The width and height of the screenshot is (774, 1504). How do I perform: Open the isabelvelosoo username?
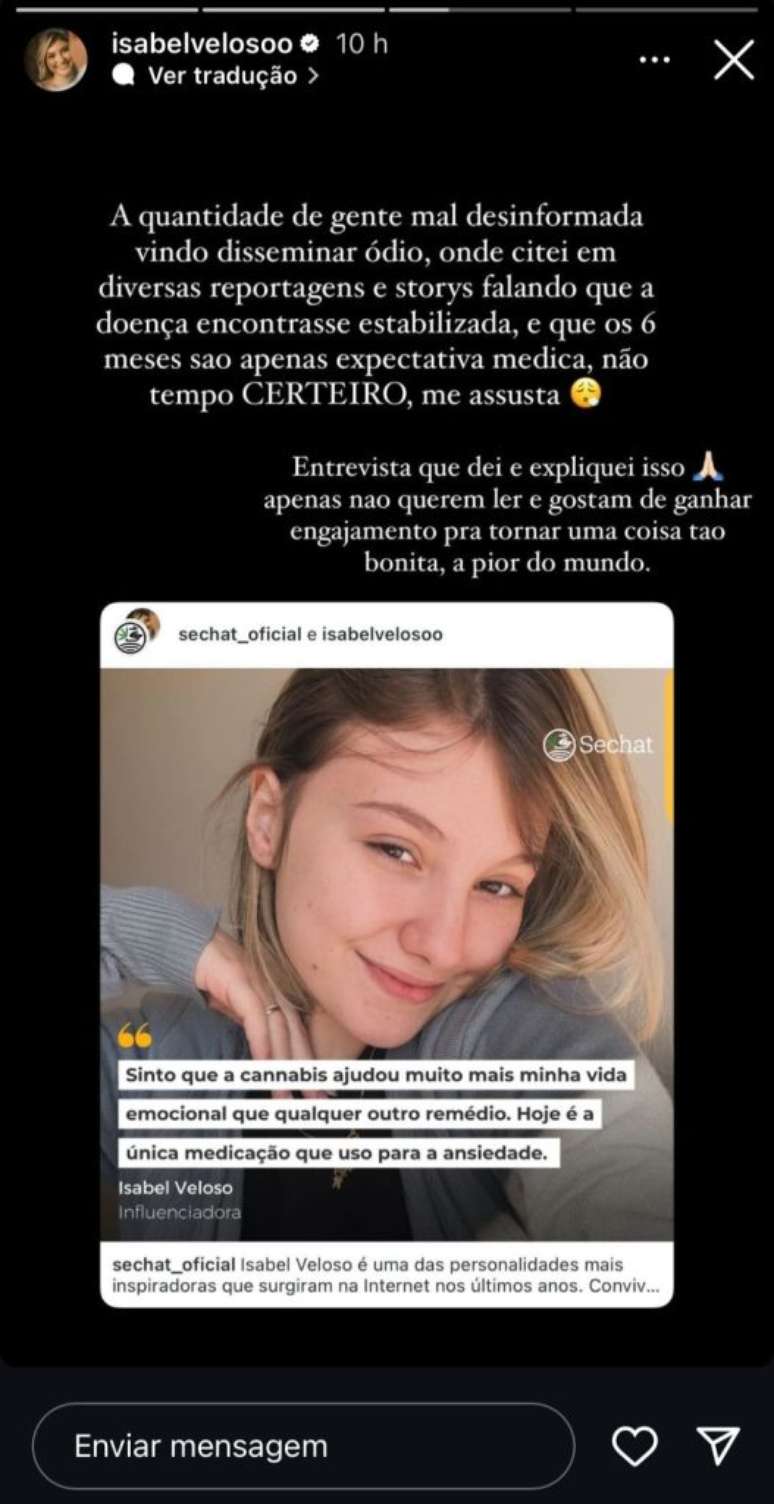[x=201, y=43]
